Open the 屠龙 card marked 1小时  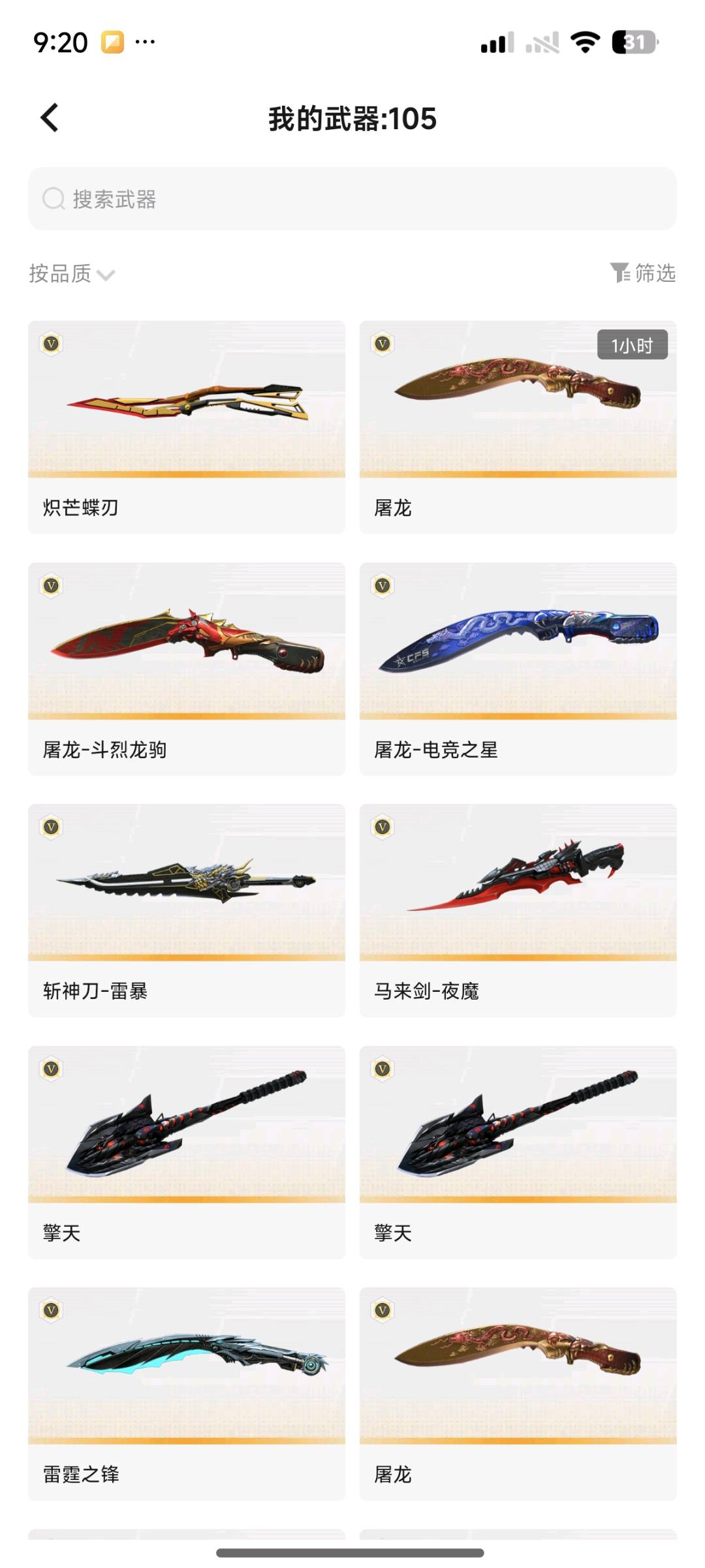(x=518, y=427)
